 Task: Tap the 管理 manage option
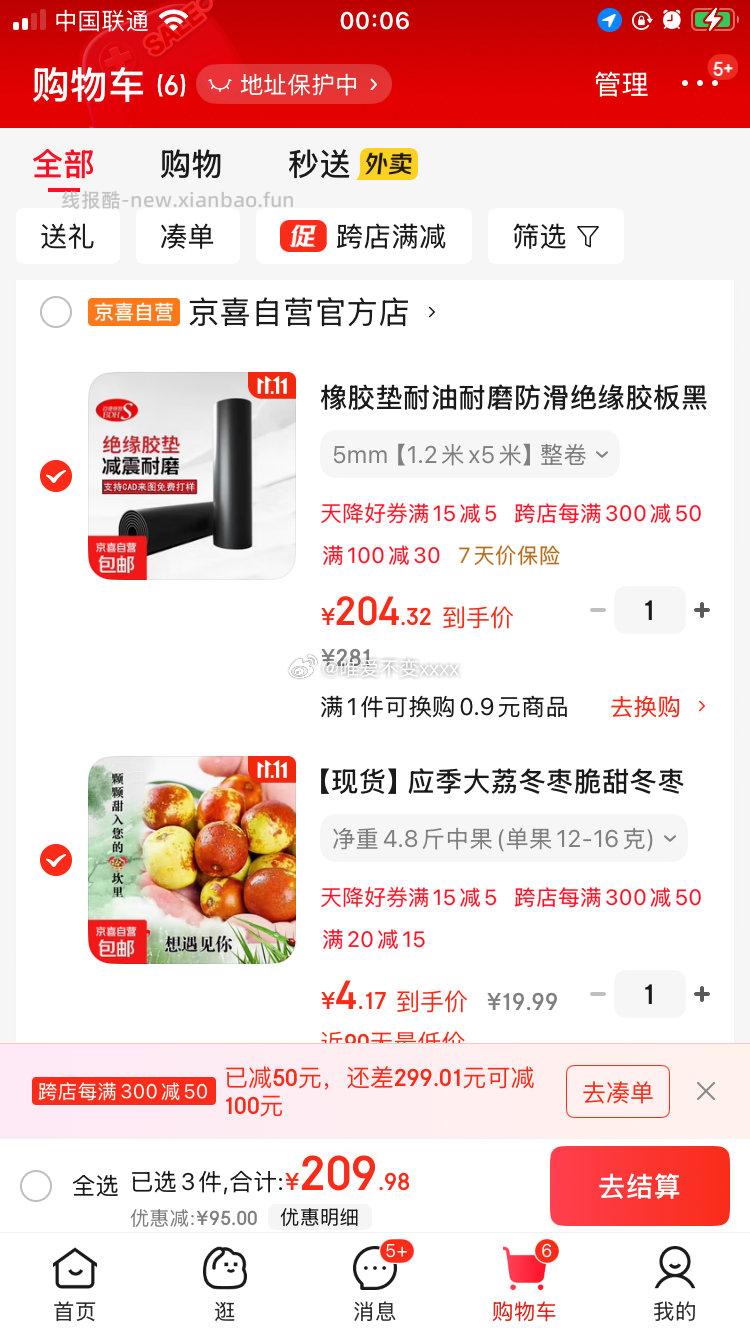(x=621, y=86)
